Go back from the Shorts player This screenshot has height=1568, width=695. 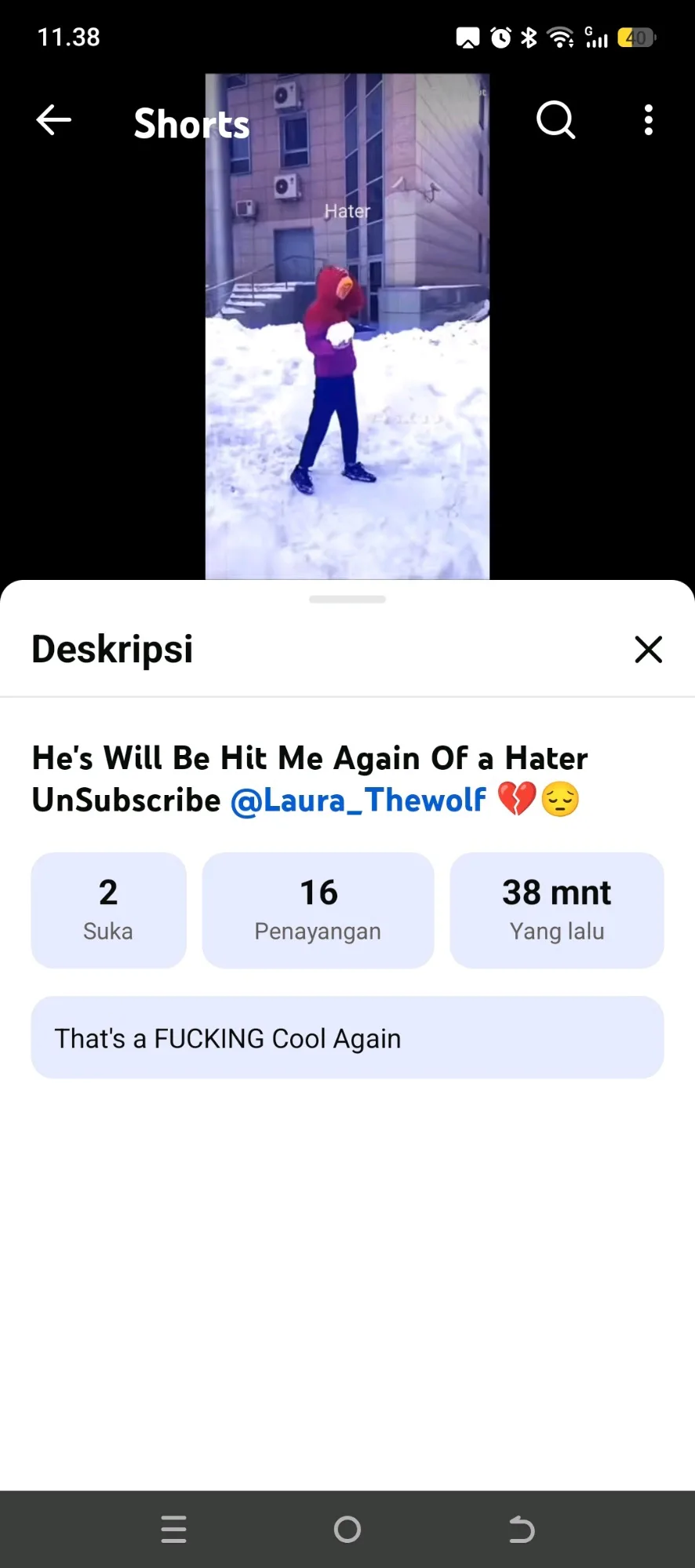point(54,120)
